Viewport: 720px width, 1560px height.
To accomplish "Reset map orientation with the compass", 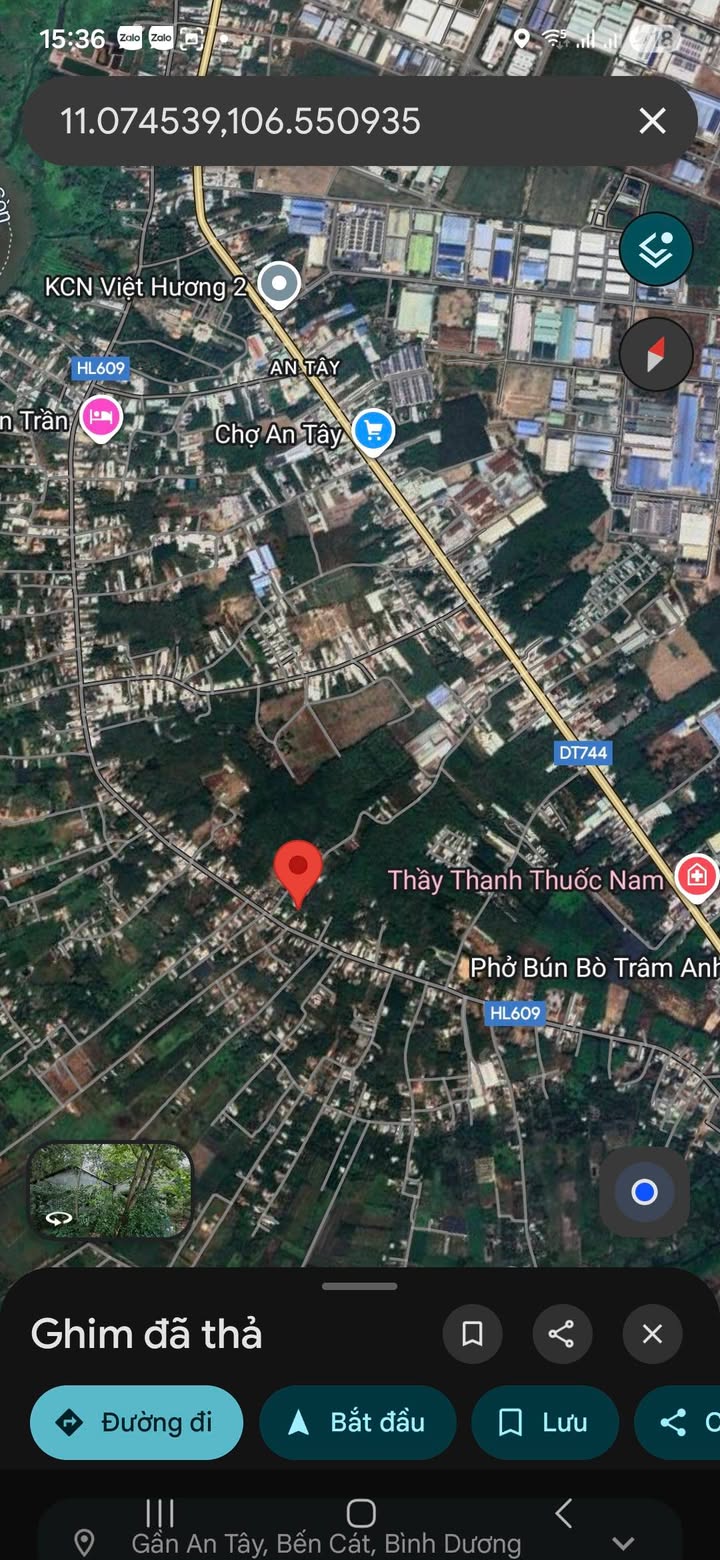I will [x=656, y=354].
